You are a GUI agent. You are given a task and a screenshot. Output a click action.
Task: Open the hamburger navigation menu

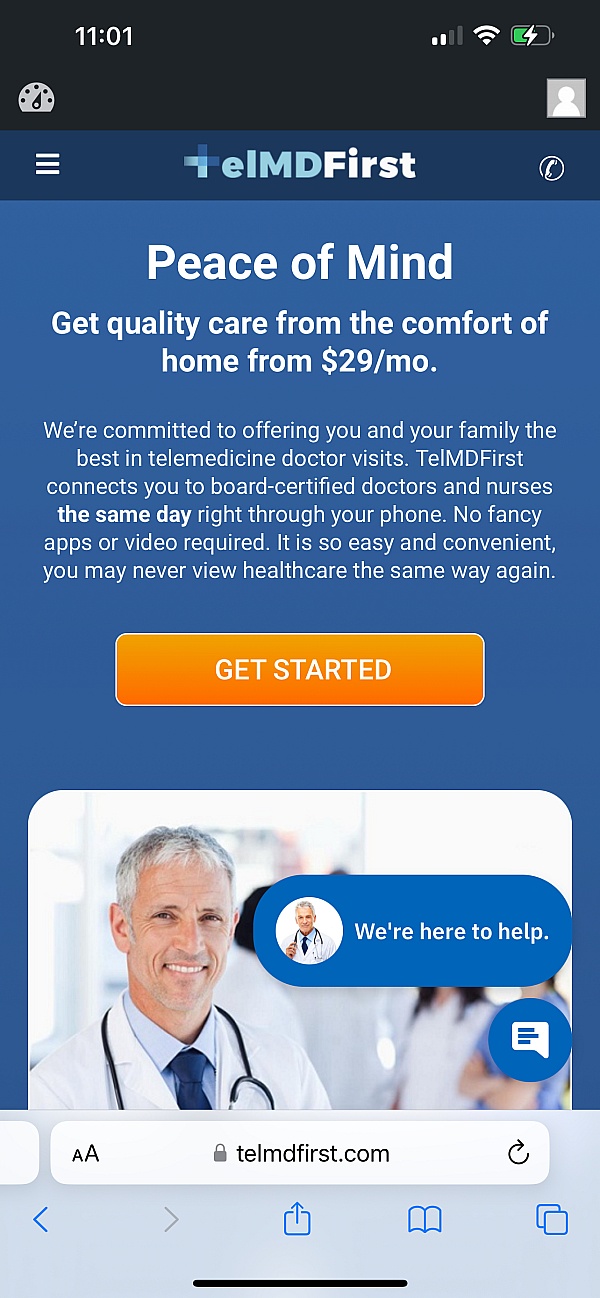[48, 165]
